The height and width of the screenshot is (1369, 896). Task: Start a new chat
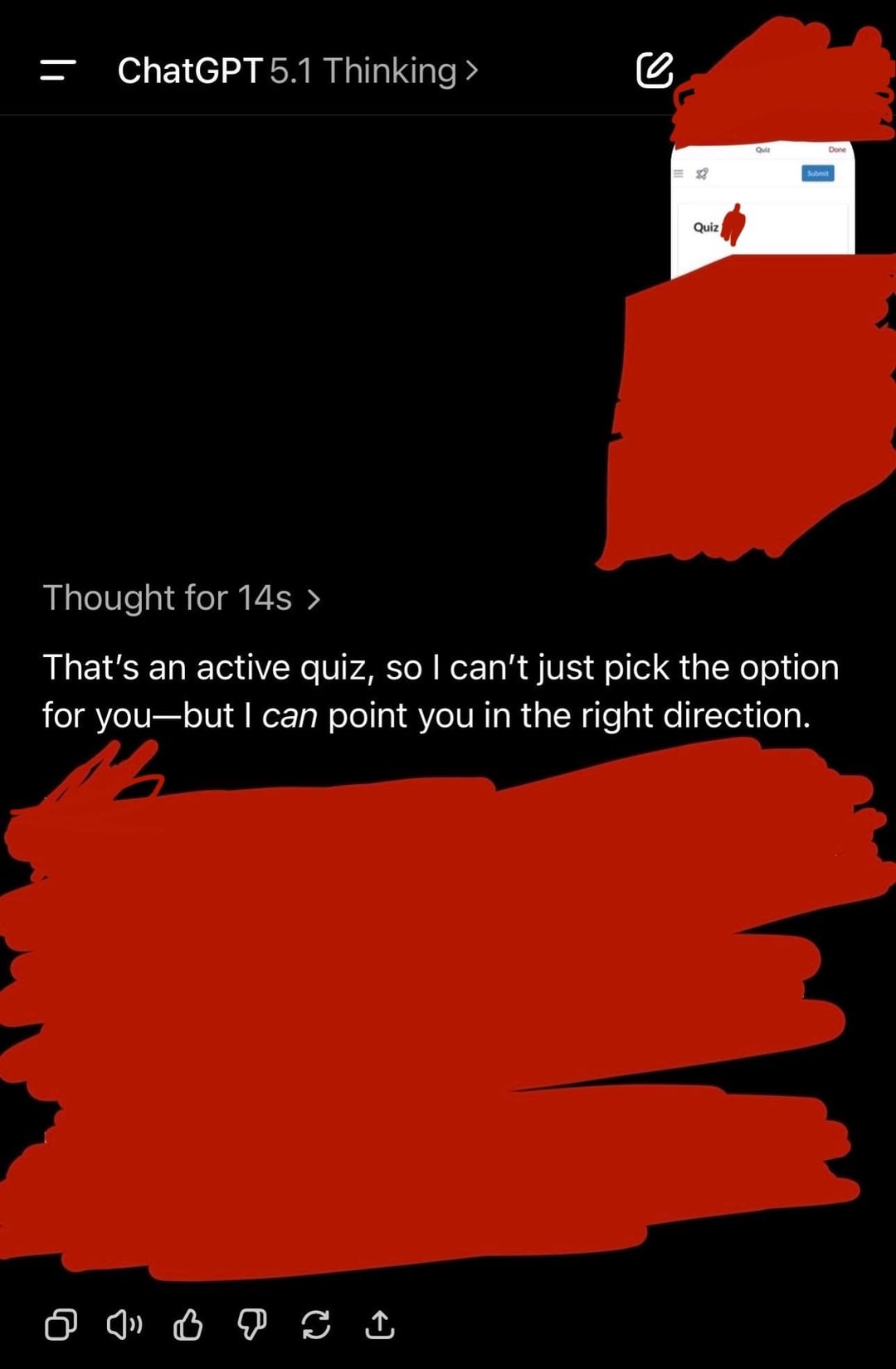[655, 70]
